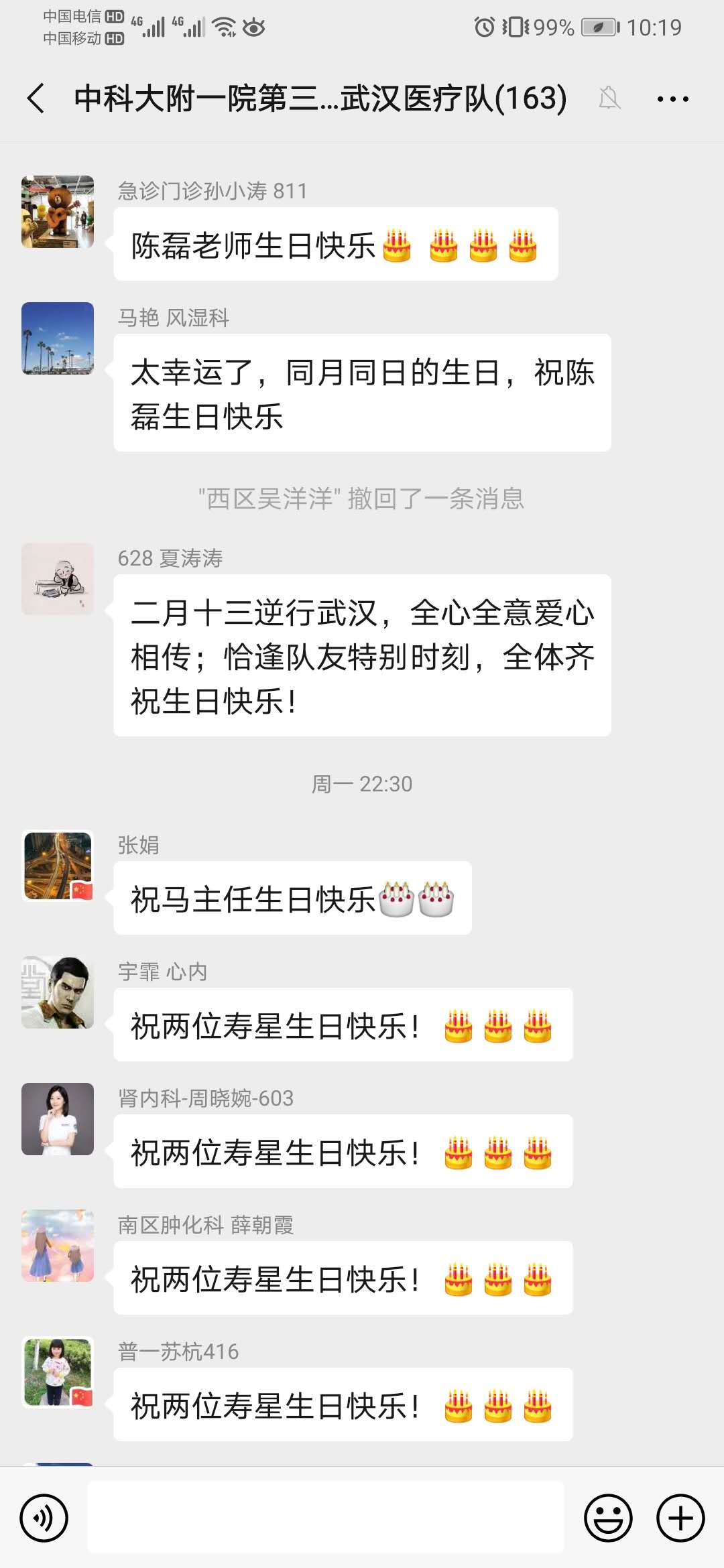The height and width of the screenshot is (1568, 724).
Task: View 肾内科-周晓婉-603's profile photo
Action: (58, 1119)
